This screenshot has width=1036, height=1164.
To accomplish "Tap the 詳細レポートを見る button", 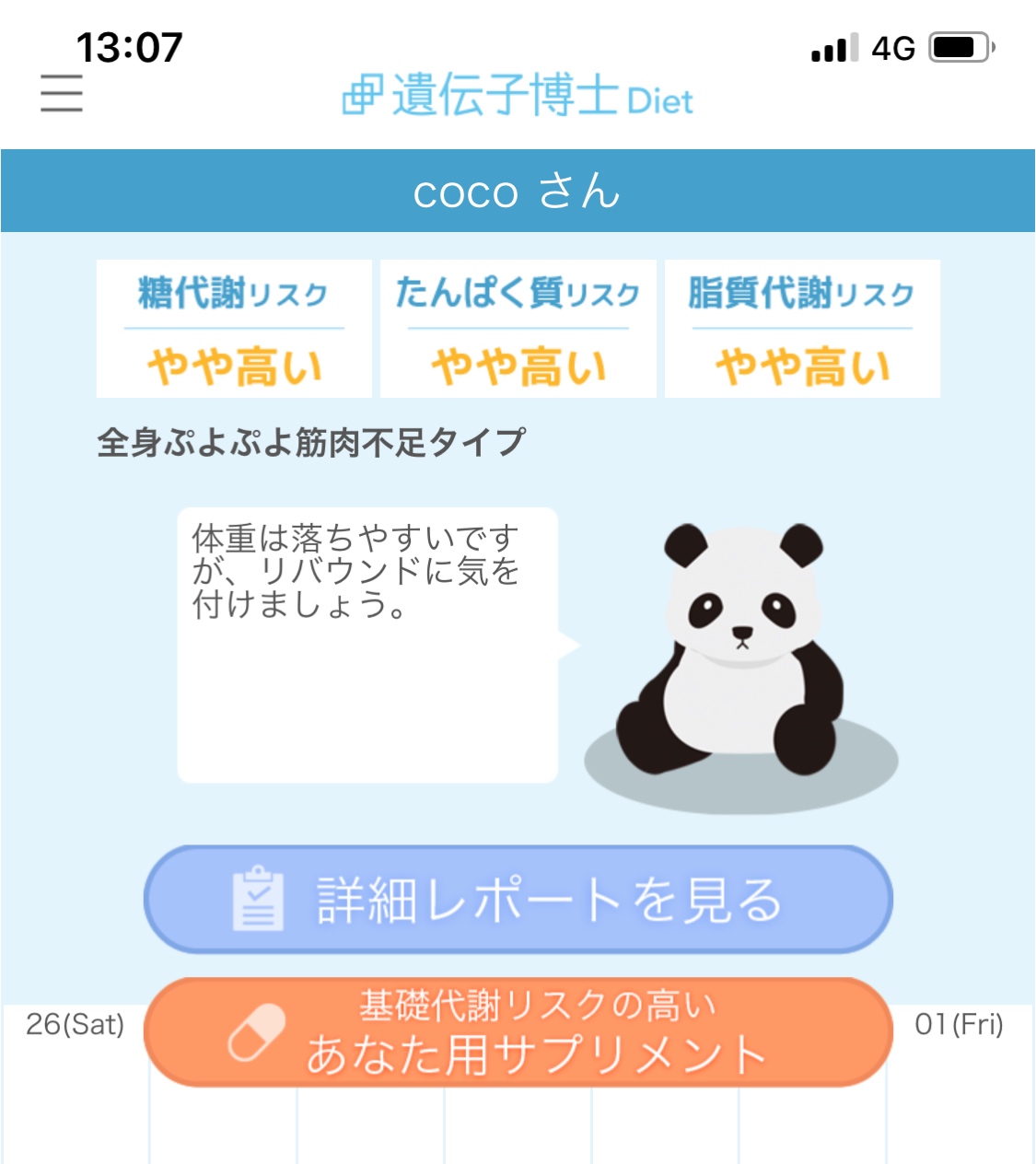I will 518,899.
